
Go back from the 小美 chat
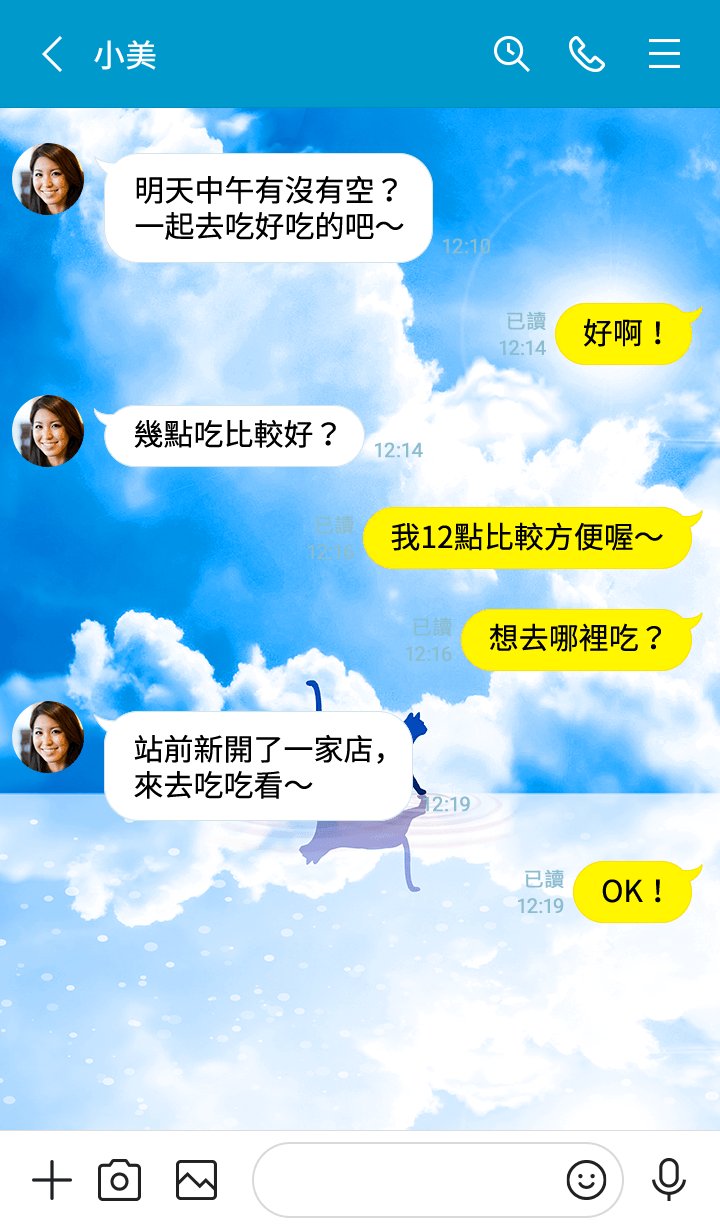point(52,54)
